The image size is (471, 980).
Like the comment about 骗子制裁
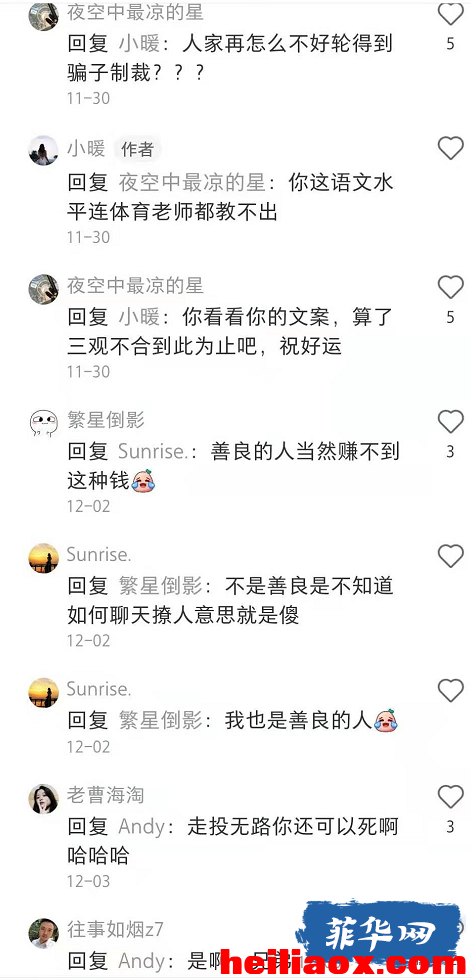coord(450,14)
